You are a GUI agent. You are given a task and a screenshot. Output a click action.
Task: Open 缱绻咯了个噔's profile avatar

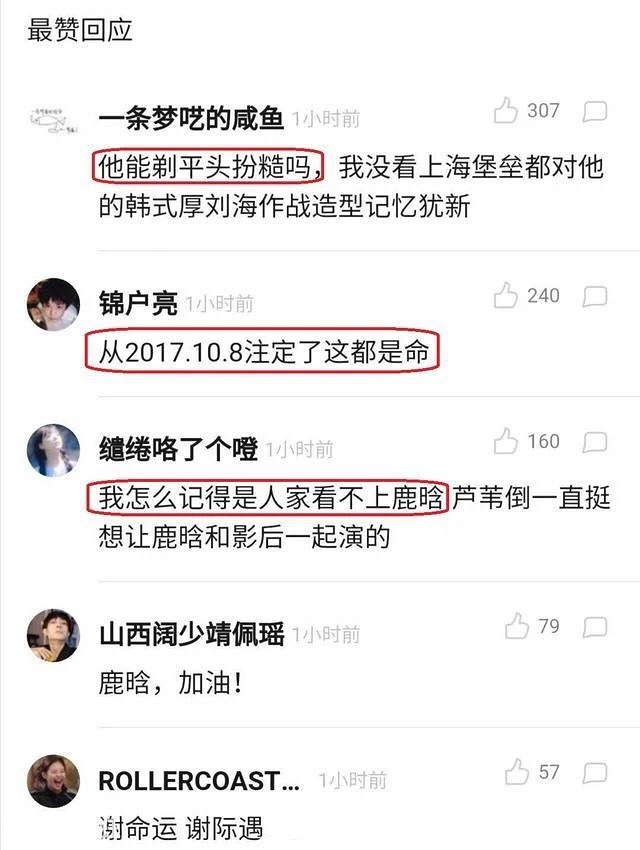pos(52,449)
